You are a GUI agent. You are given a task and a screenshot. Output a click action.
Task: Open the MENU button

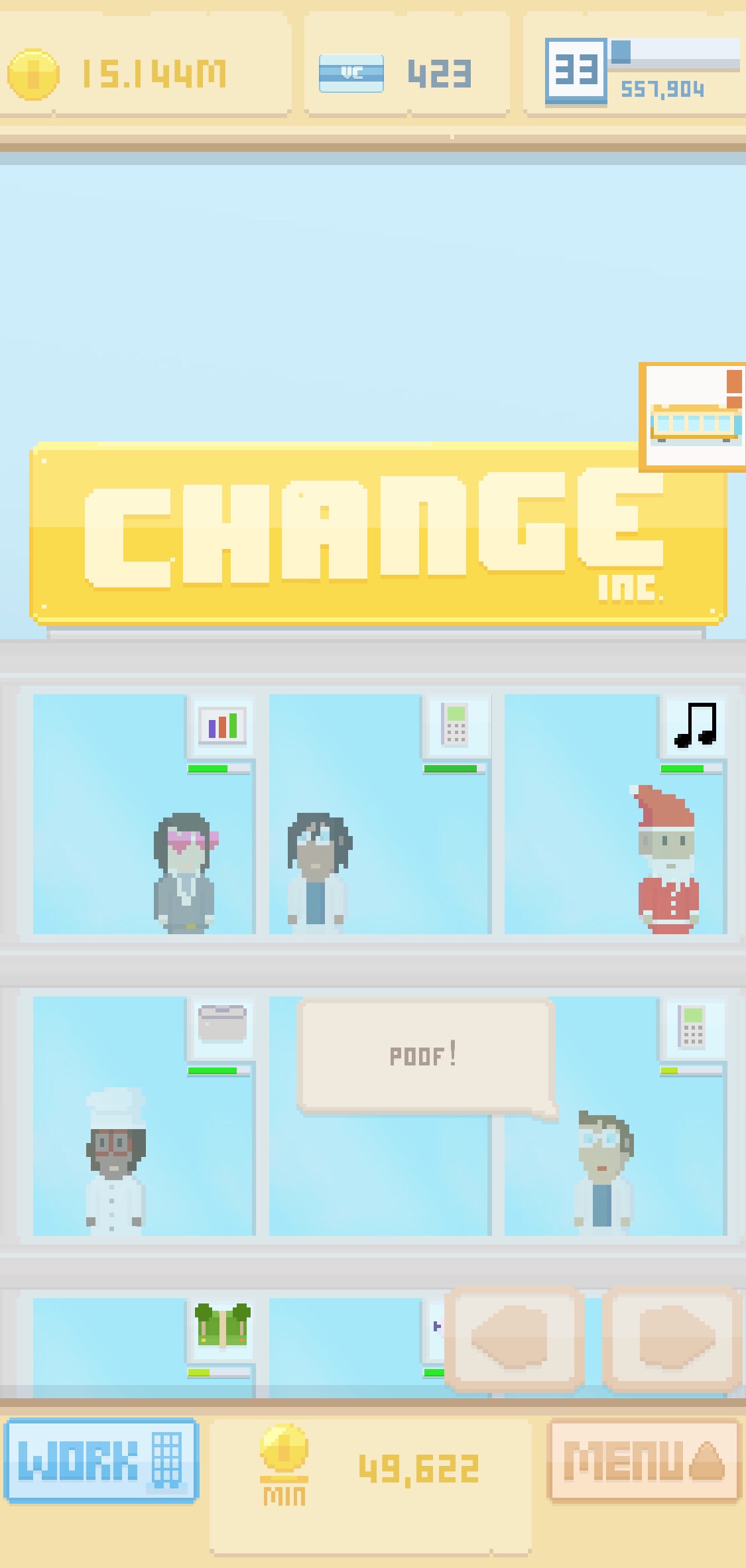643,1460
